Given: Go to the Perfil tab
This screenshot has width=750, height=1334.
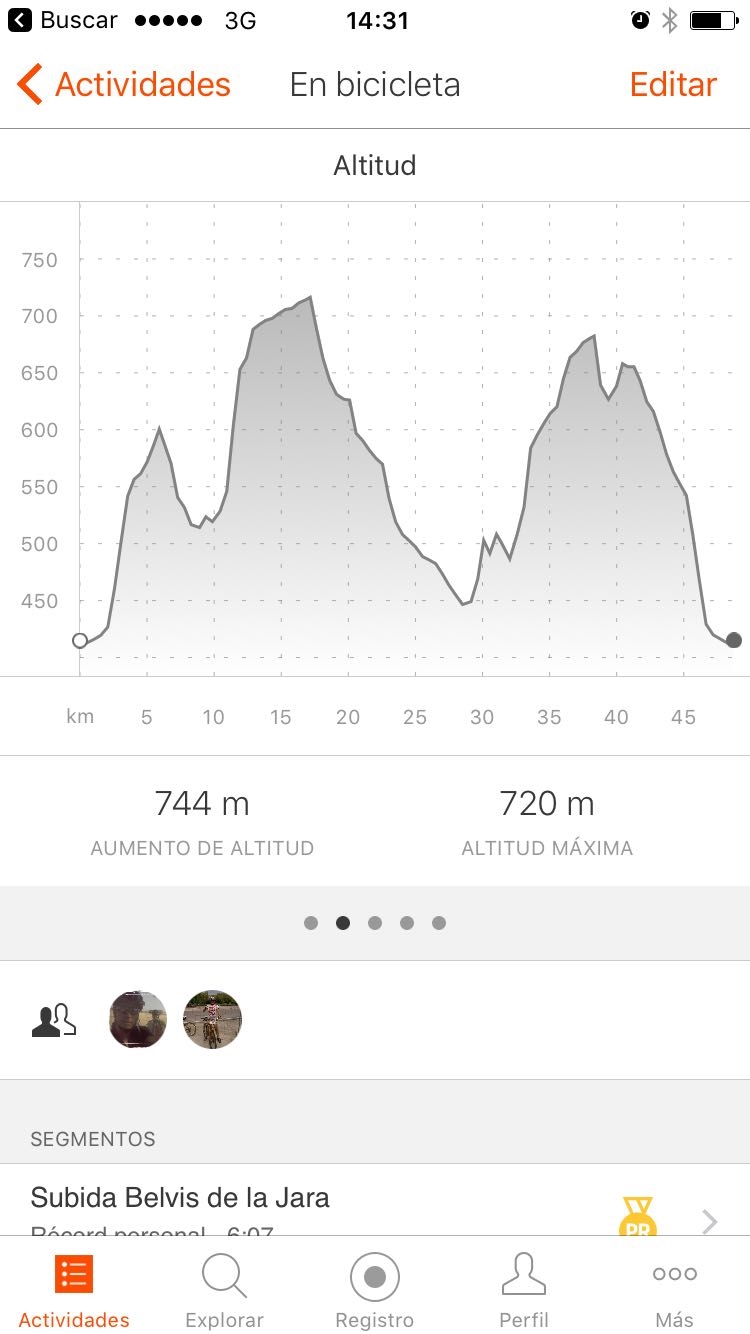Looking at the screenshot, I should (524, 1291).
